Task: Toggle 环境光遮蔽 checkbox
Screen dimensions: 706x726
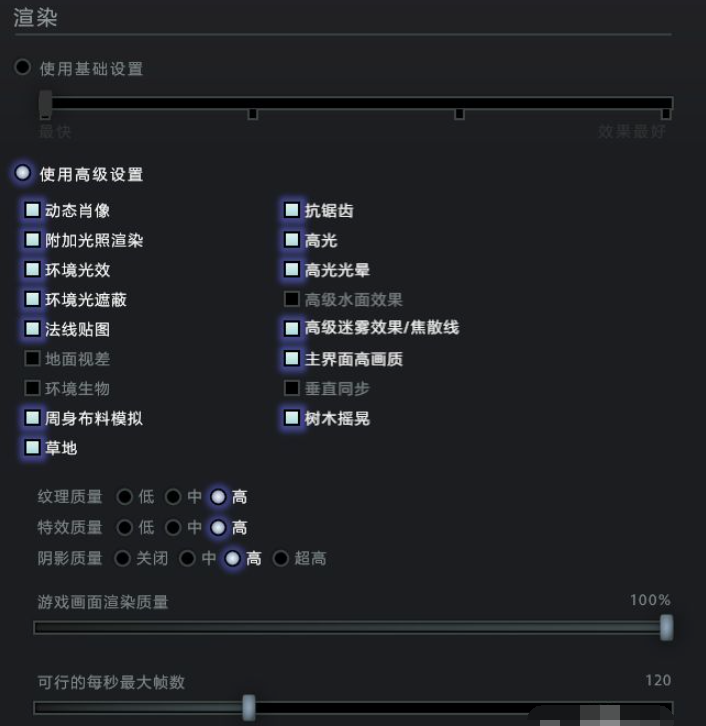Action: (x=32, y=299)
